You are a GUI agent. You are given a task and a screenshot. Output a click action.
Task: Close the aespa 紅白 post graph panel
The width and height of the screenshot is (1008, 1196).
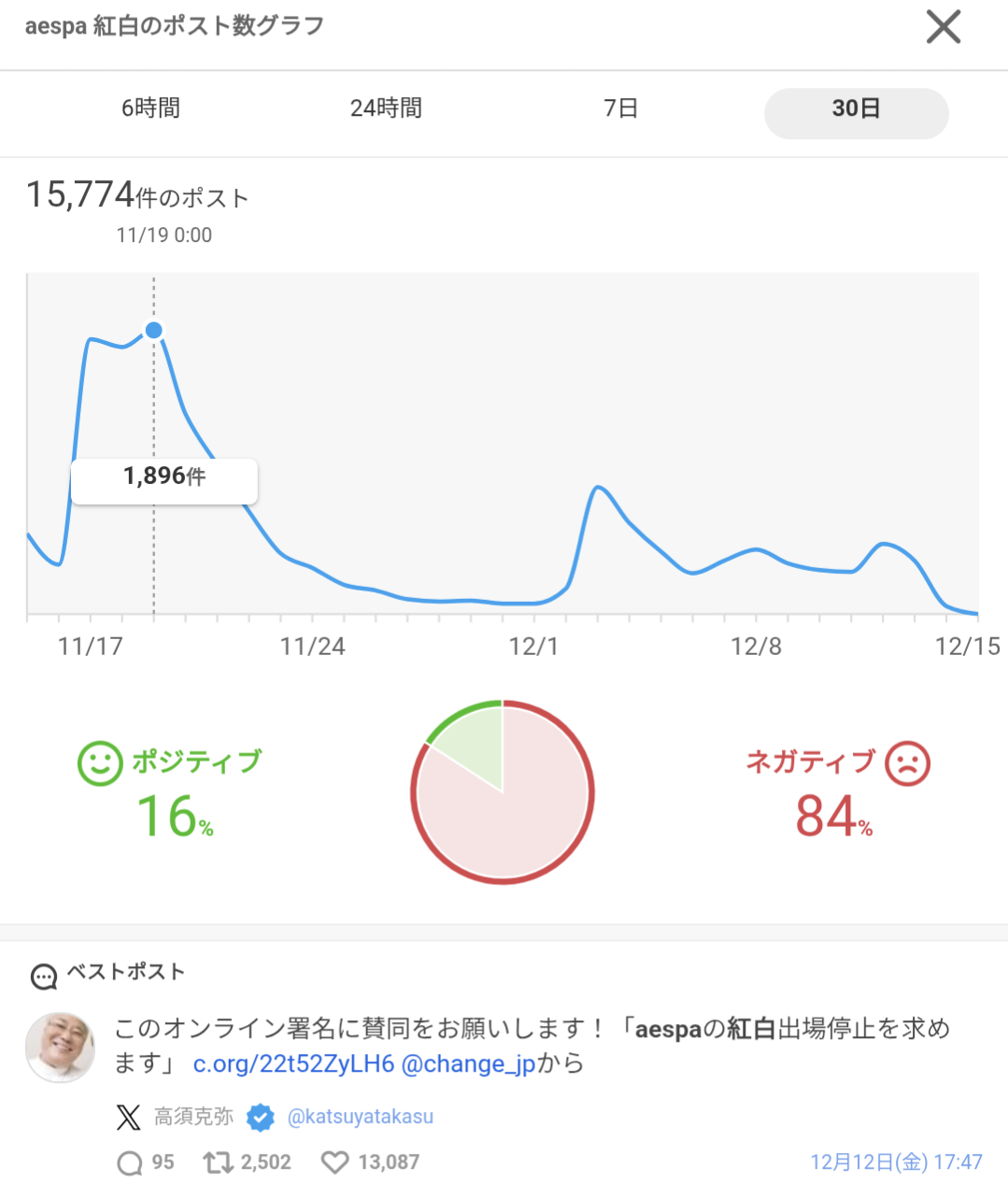pos(943,27)
